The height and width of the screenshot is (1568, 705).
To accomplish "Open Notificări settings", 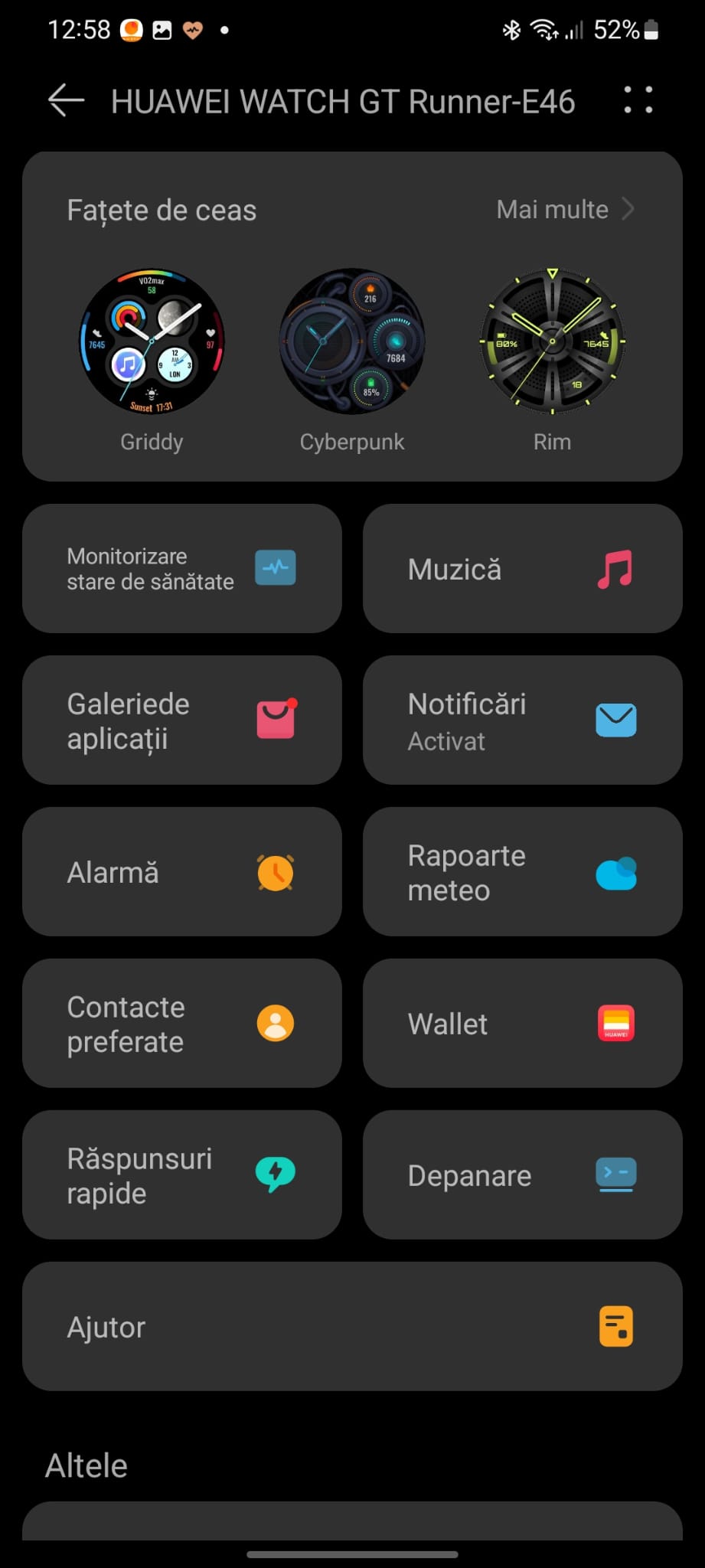I will coord(522,720).
